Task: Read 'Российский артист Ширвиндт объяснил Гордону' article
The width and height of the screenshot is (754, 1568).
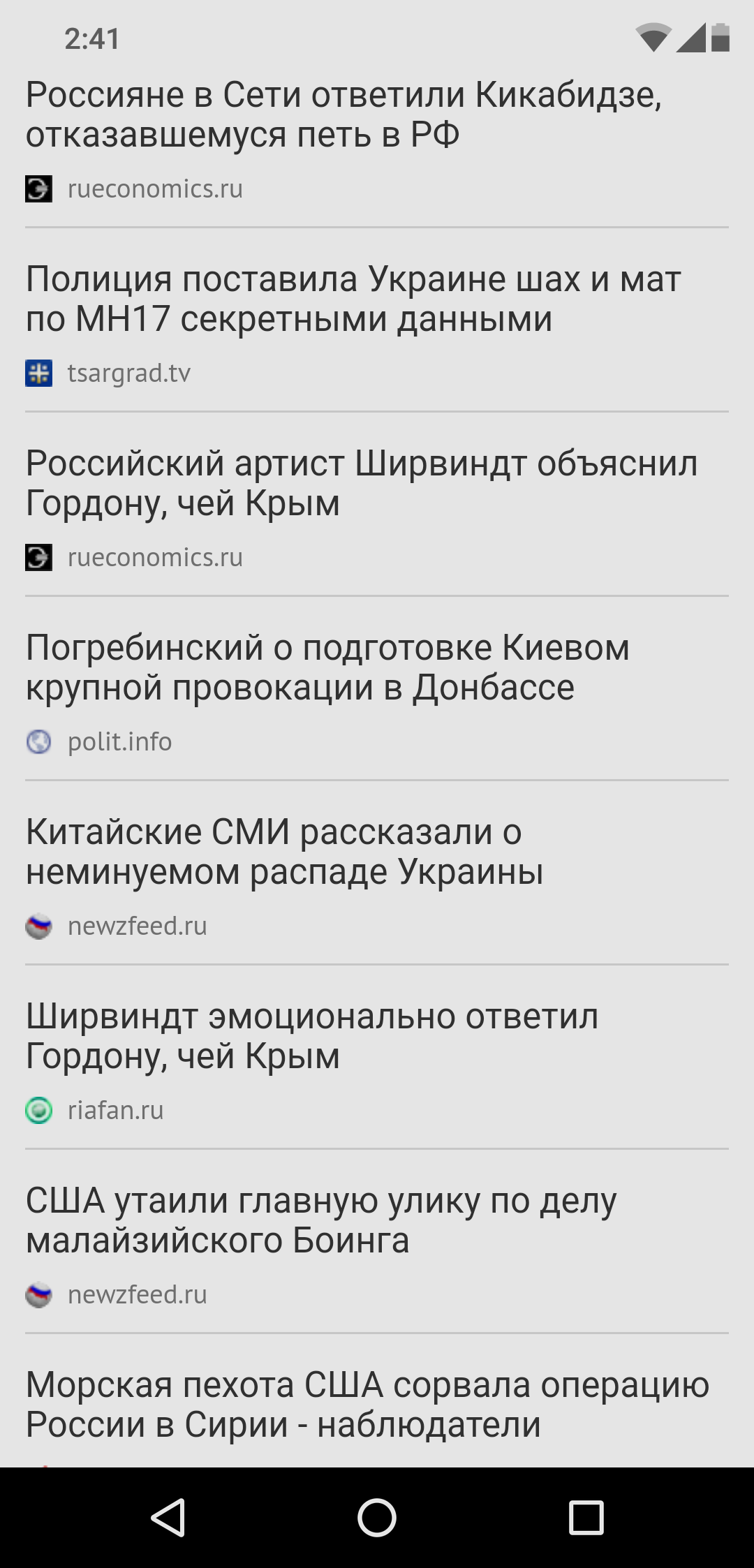Action: coord(362,483)
